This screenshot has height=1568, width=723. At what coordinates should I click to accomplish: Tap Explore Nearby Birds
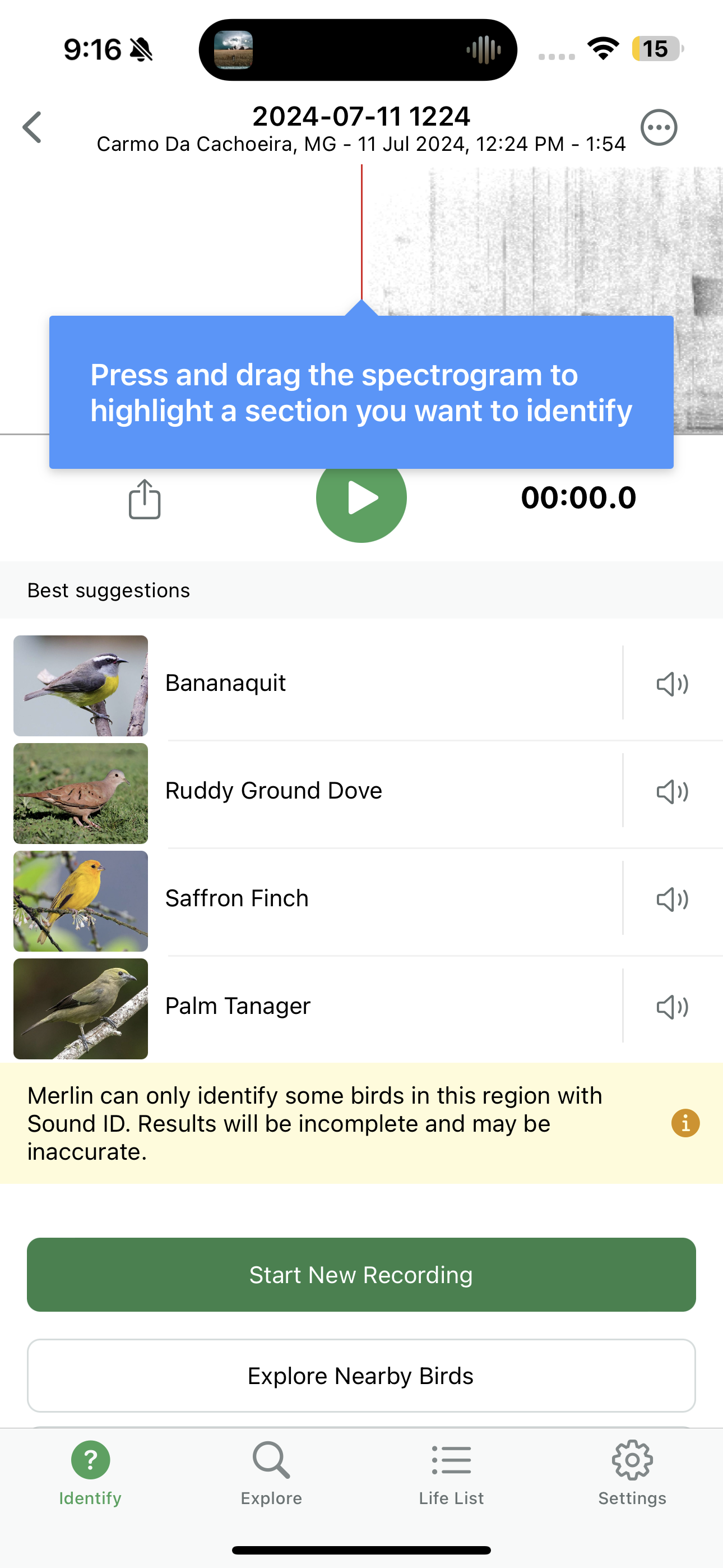point(361,1376)
